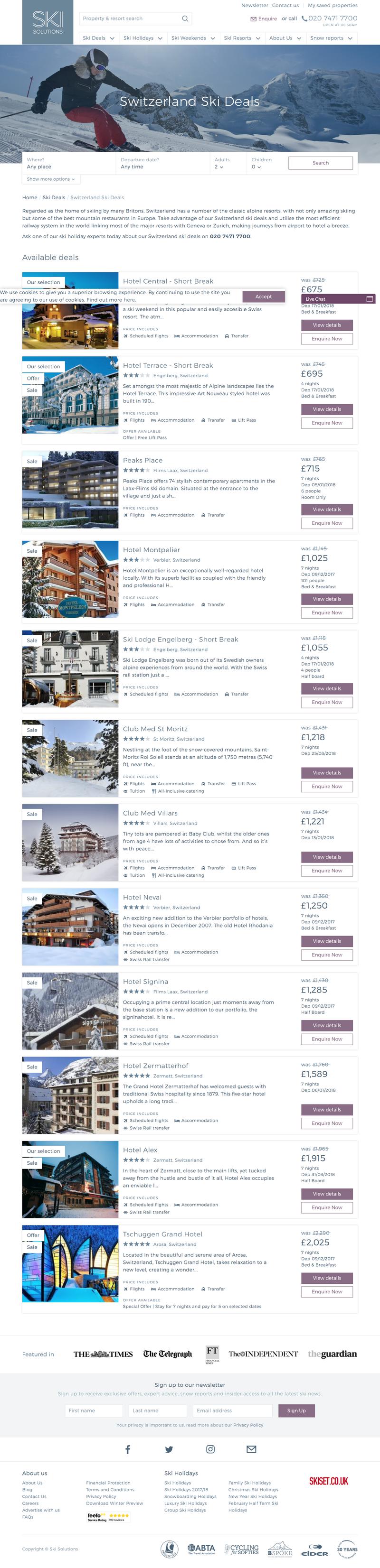
Task: Enquire Now about Tschuggen Grand Hotel
Action: [326, 1291]
